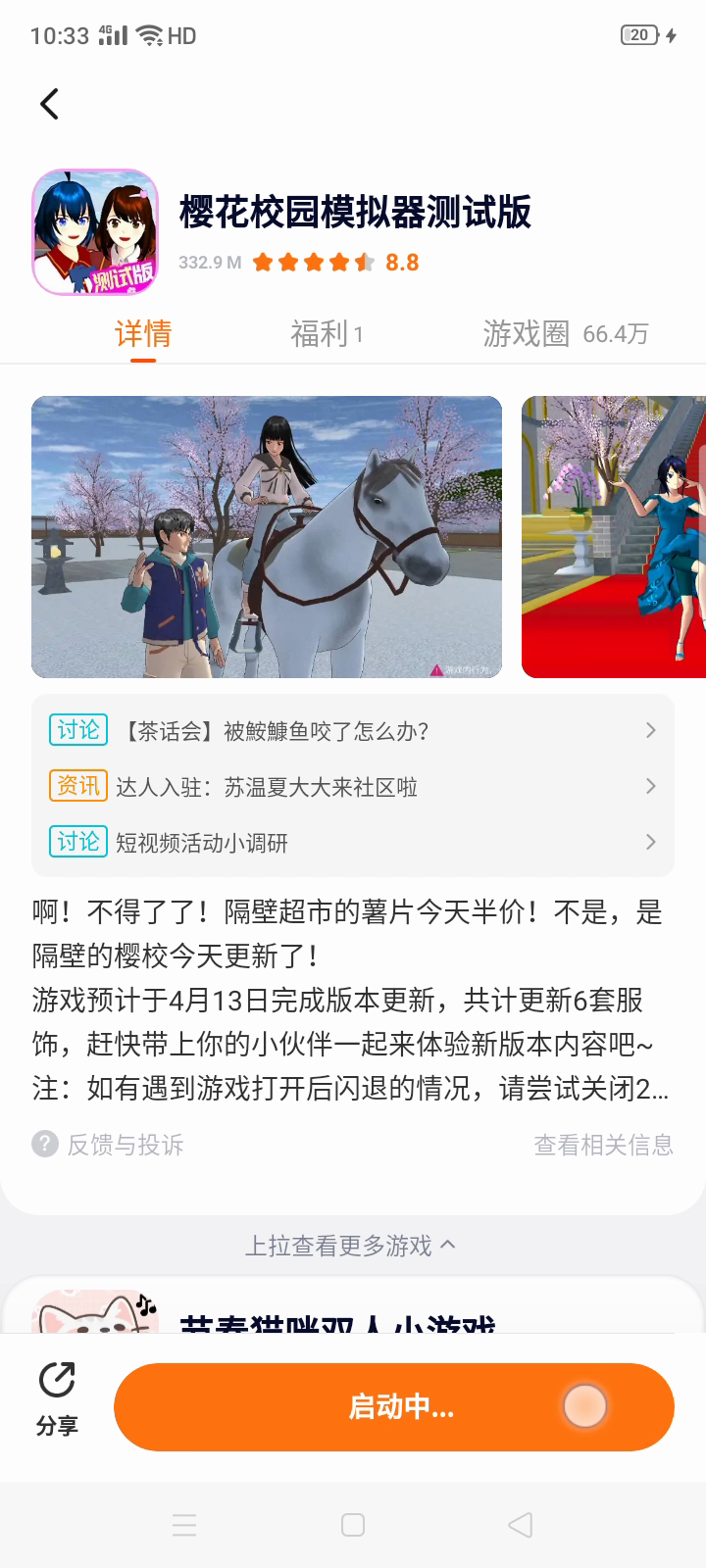This screenshot has width=706, height=1568.
Task: Tap the orange 启动中 launch button
Action: [394, 1407]
